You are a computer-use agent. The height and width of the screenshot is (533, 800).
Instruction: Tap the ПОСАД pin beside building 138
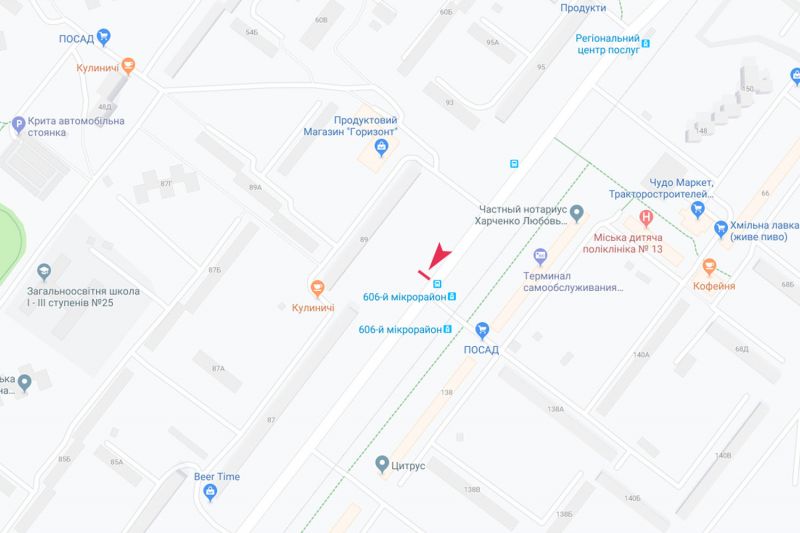point(482,329)
